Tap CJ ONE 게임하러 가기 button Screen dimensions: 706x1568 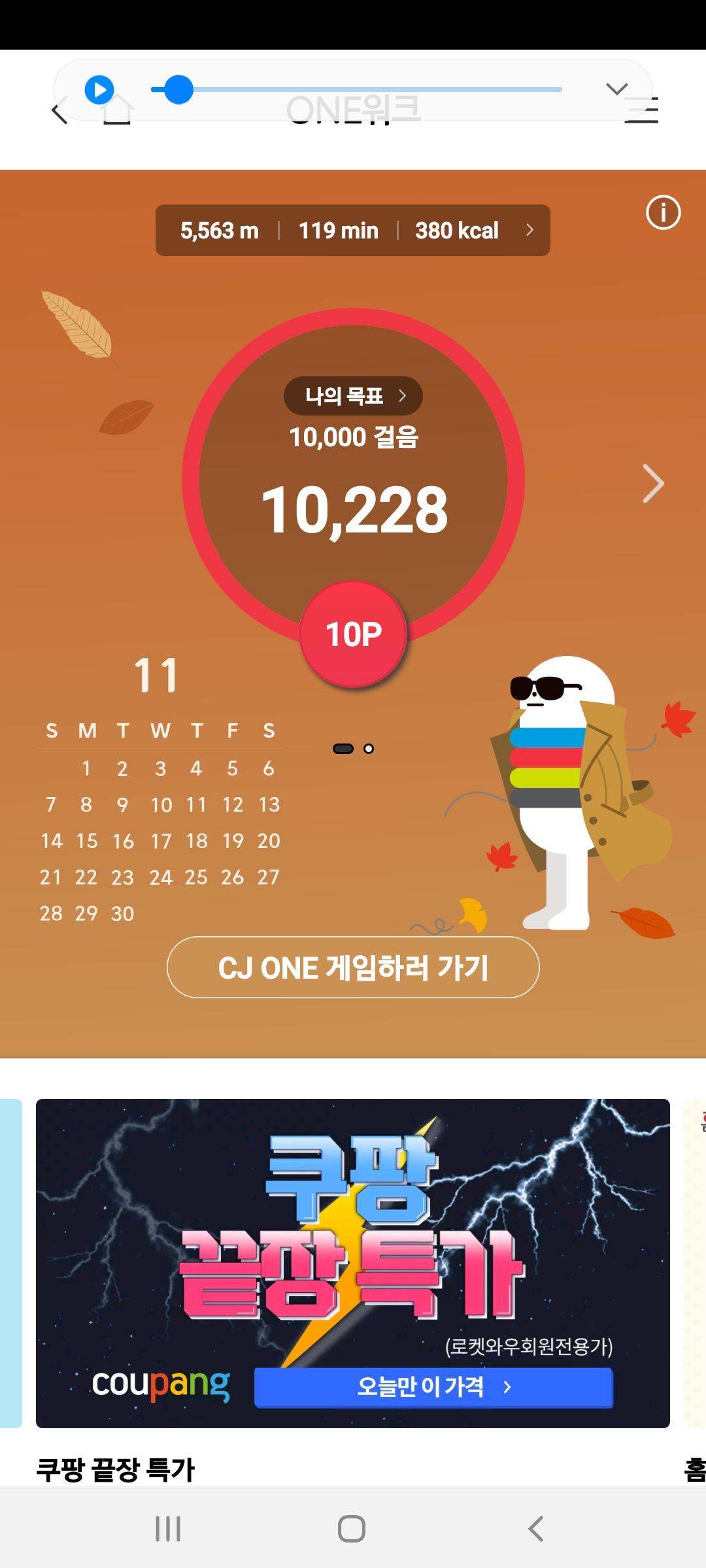(x=353, y=968)
